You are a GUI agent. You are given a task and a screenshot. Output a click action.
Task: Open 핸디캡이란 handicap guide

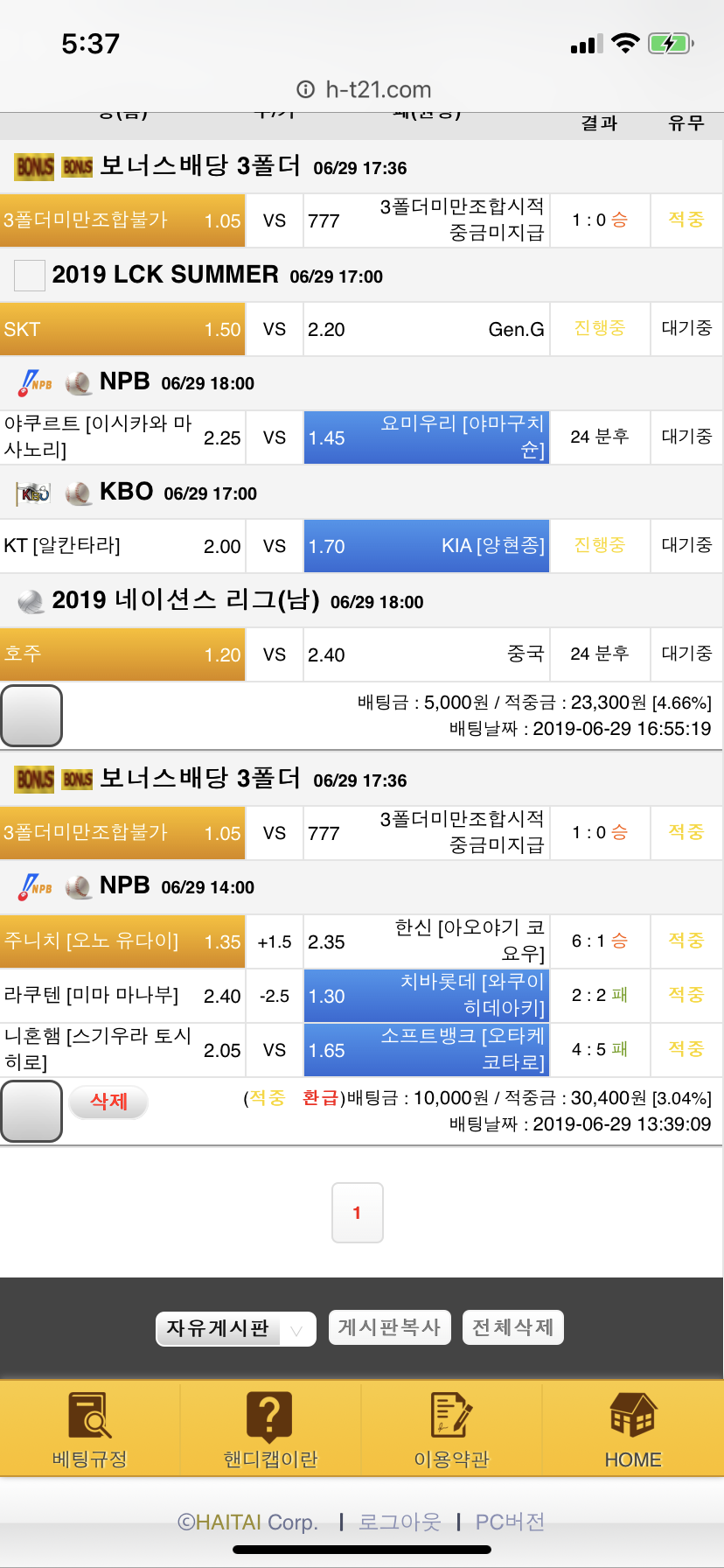pyautogui.click(x=270, y=1430)
